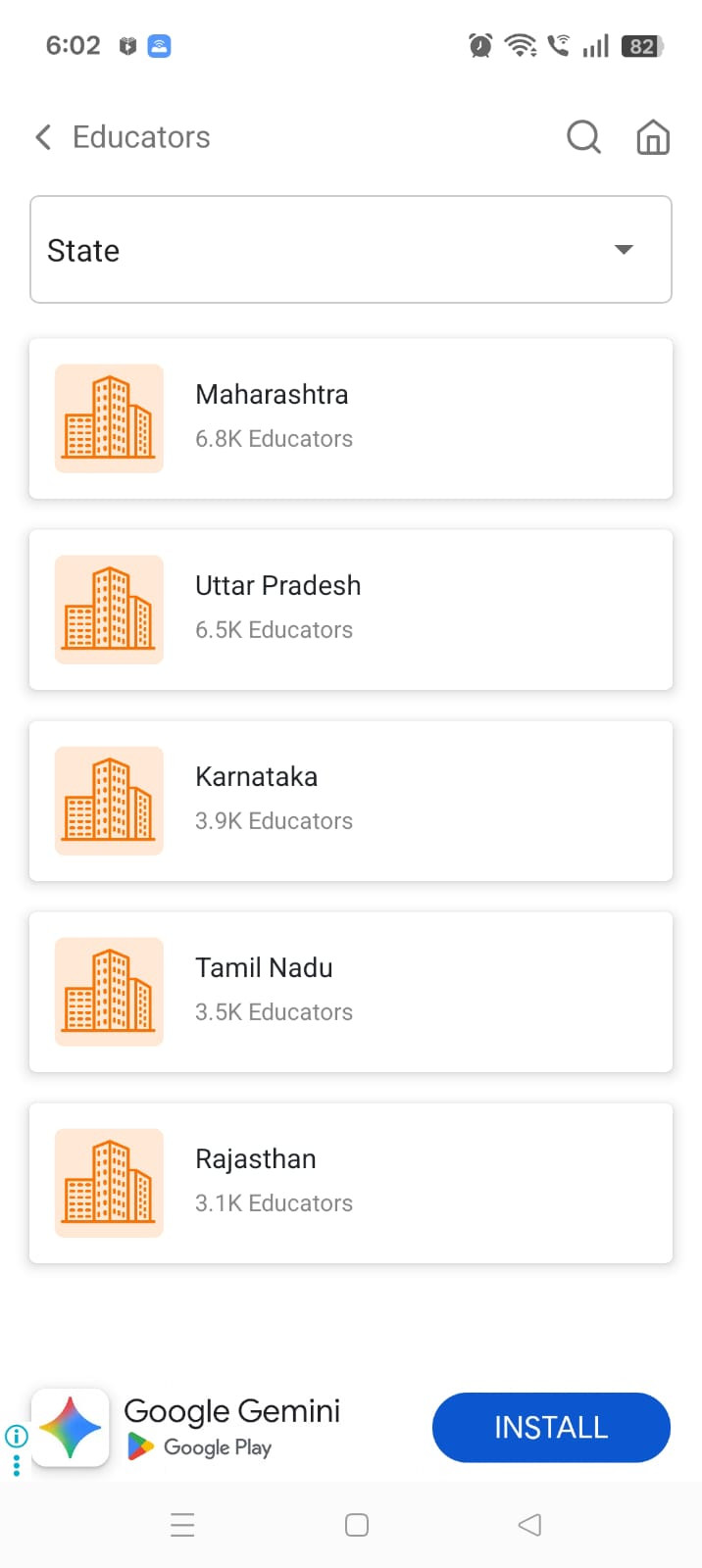Image resolution: width=702 pixels, height=1568 pixels.
Task: Go back from the Educators screen
Action: (x=43, y=137)
